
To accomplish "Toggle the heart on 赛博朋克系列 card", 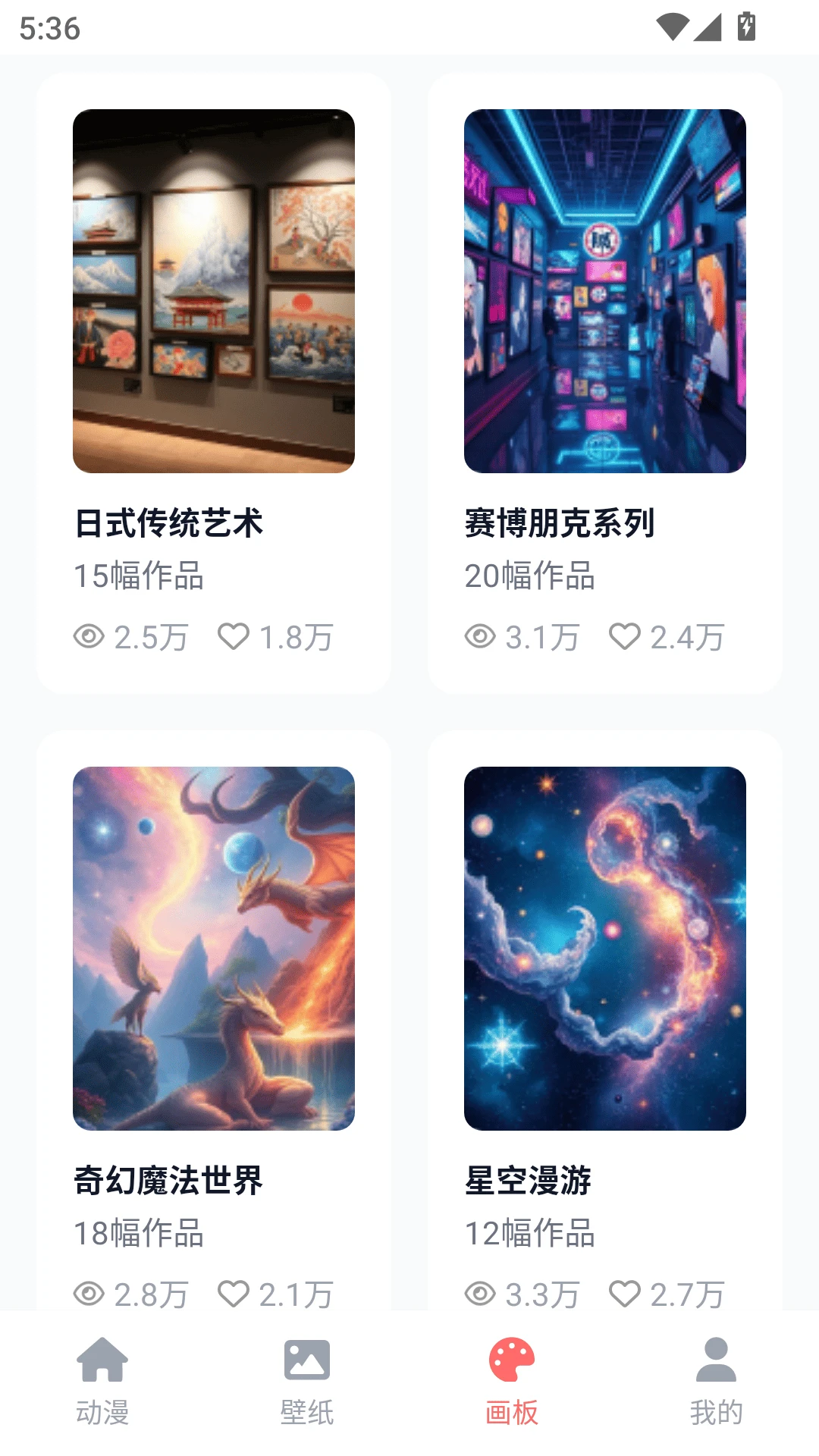I will click(626, 638).
